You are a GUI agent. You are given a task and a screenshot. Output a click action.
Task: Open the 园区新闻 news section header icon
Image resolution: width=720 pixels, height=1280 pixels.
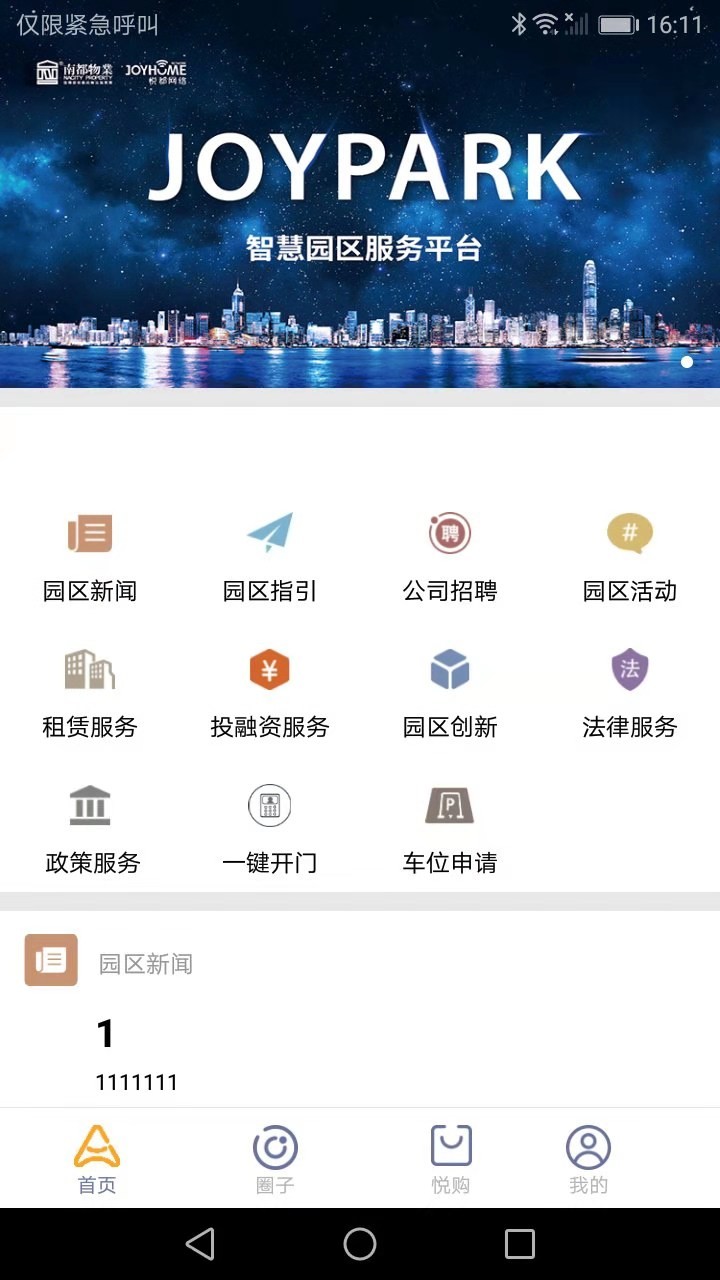click(x=51, y=959)
